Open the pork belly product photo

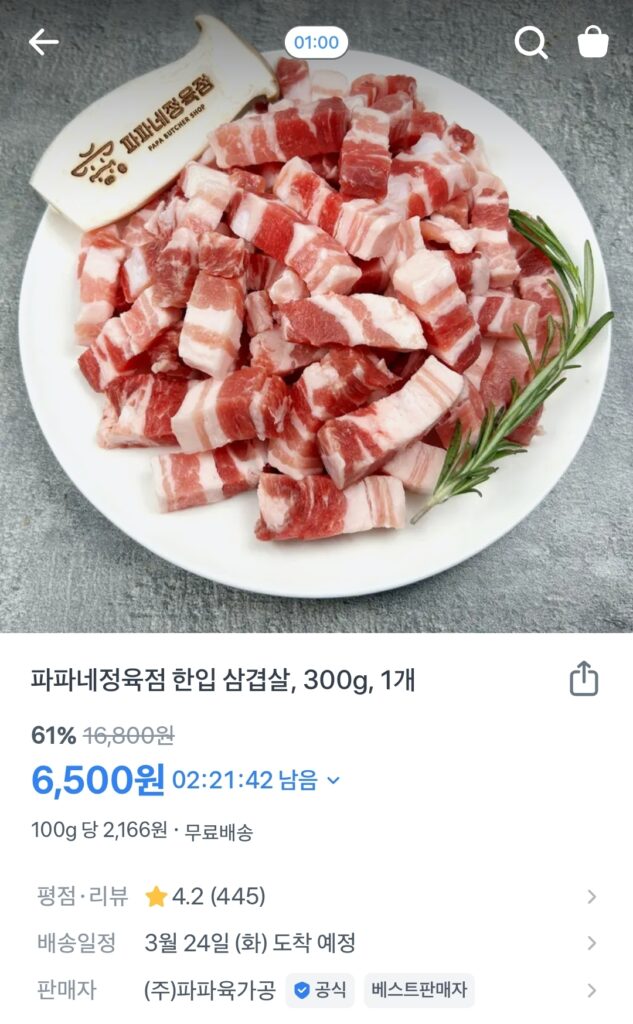(316, 330)
